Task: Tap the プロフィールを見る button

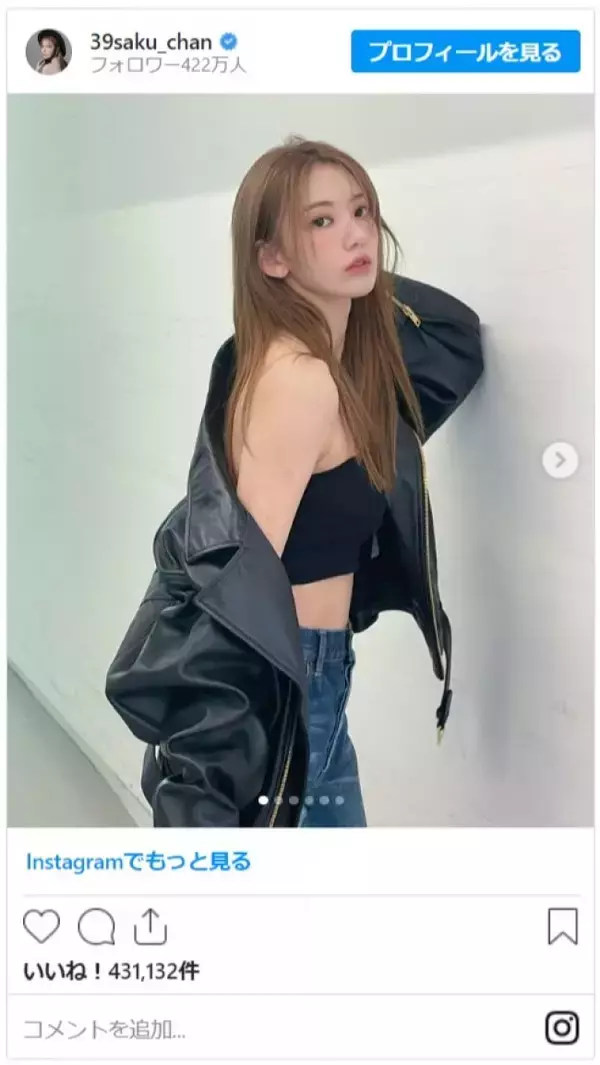Action: (465, 52)
